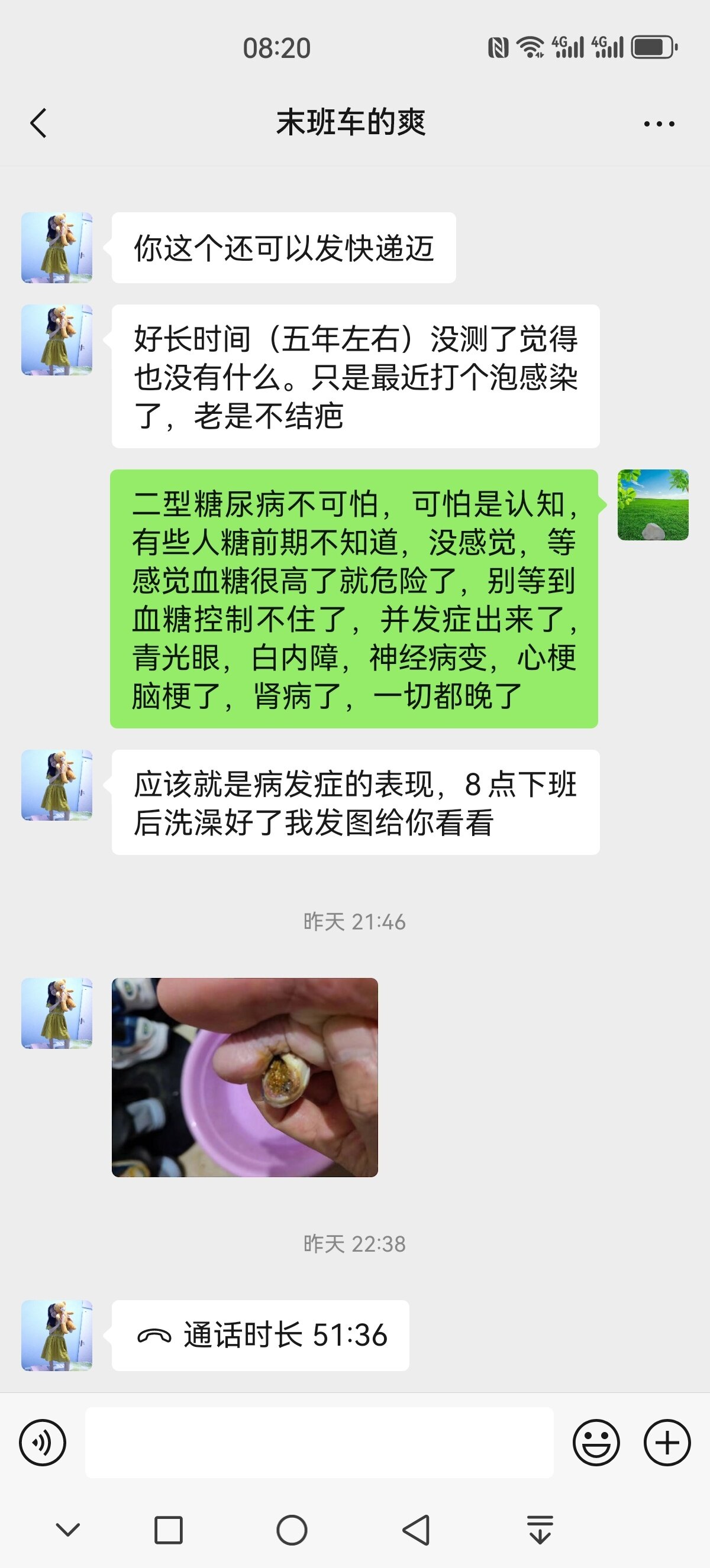View the photo sent at 21:46

click(245, 1077)
